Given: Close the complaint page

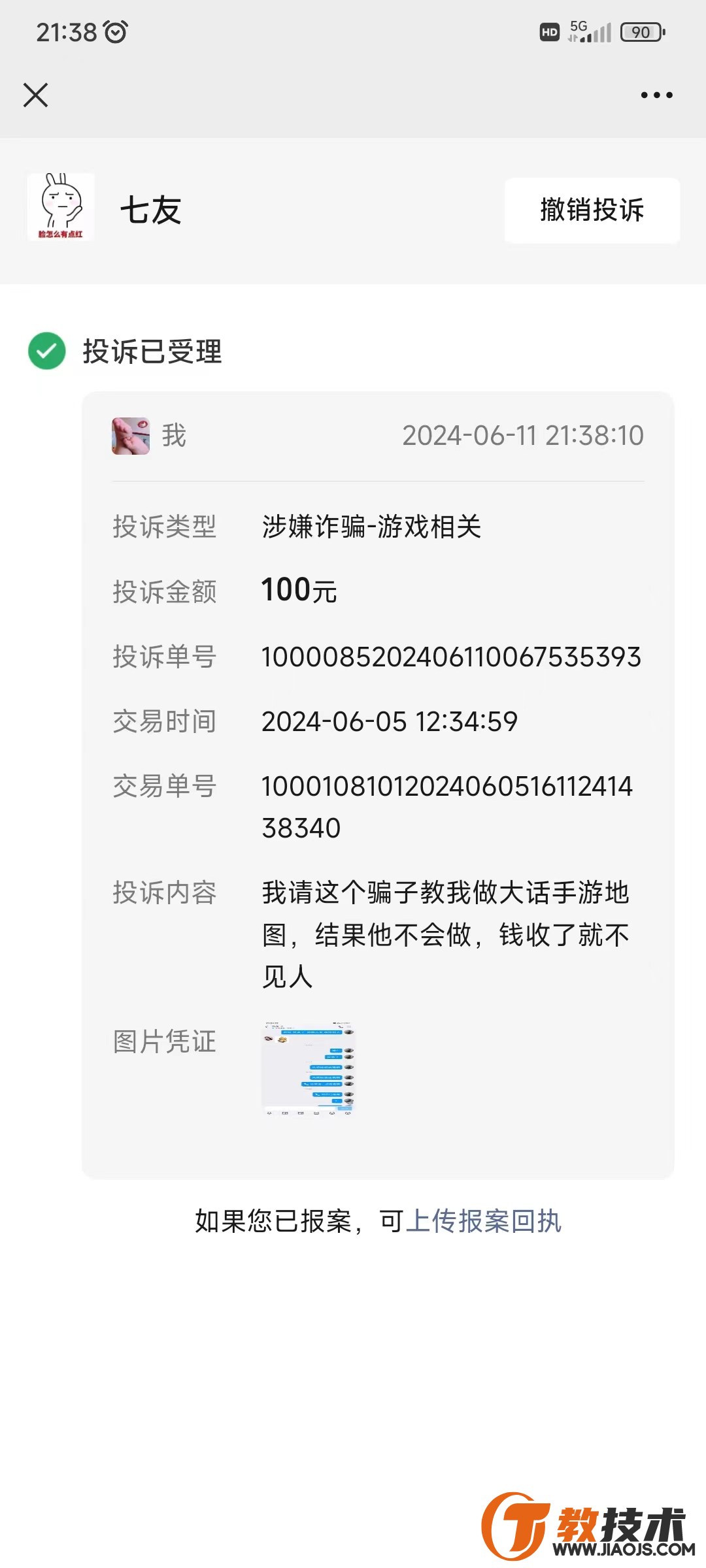Looking at the screenshot, I should (x=35, y=95).
